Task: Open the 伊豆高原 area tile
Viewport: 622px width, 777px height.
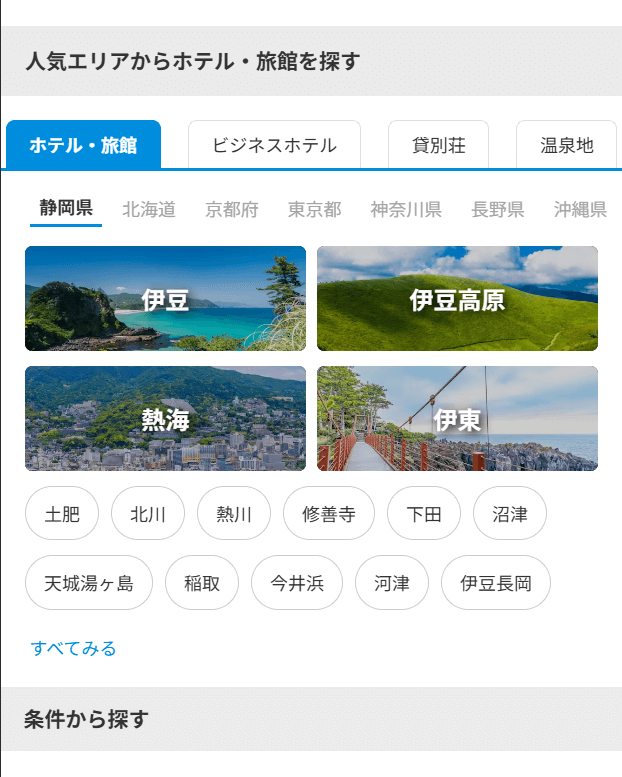Action: [x=457, y=299]
